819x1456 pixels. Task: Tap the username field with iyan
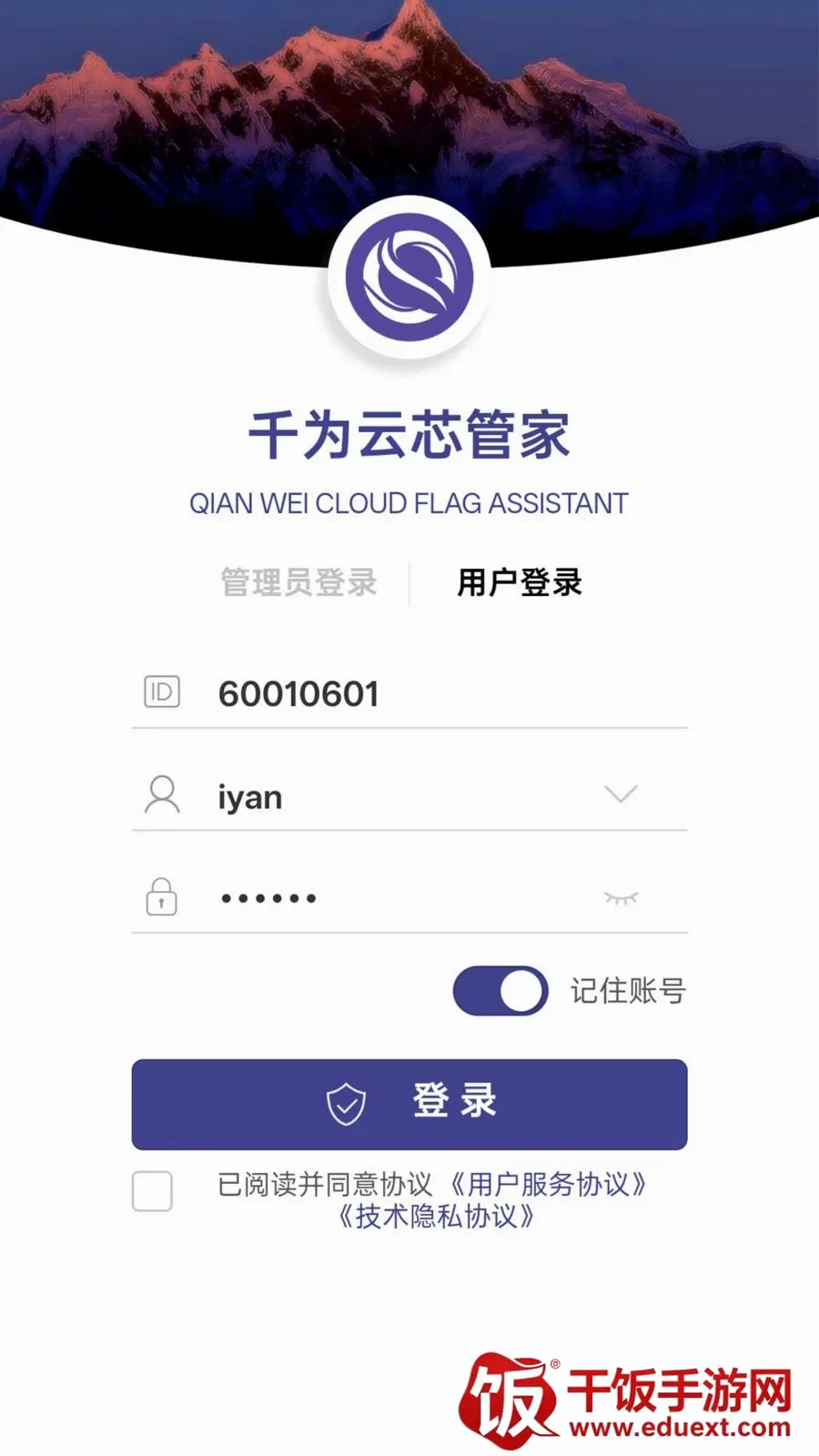(x=364, y=796)
